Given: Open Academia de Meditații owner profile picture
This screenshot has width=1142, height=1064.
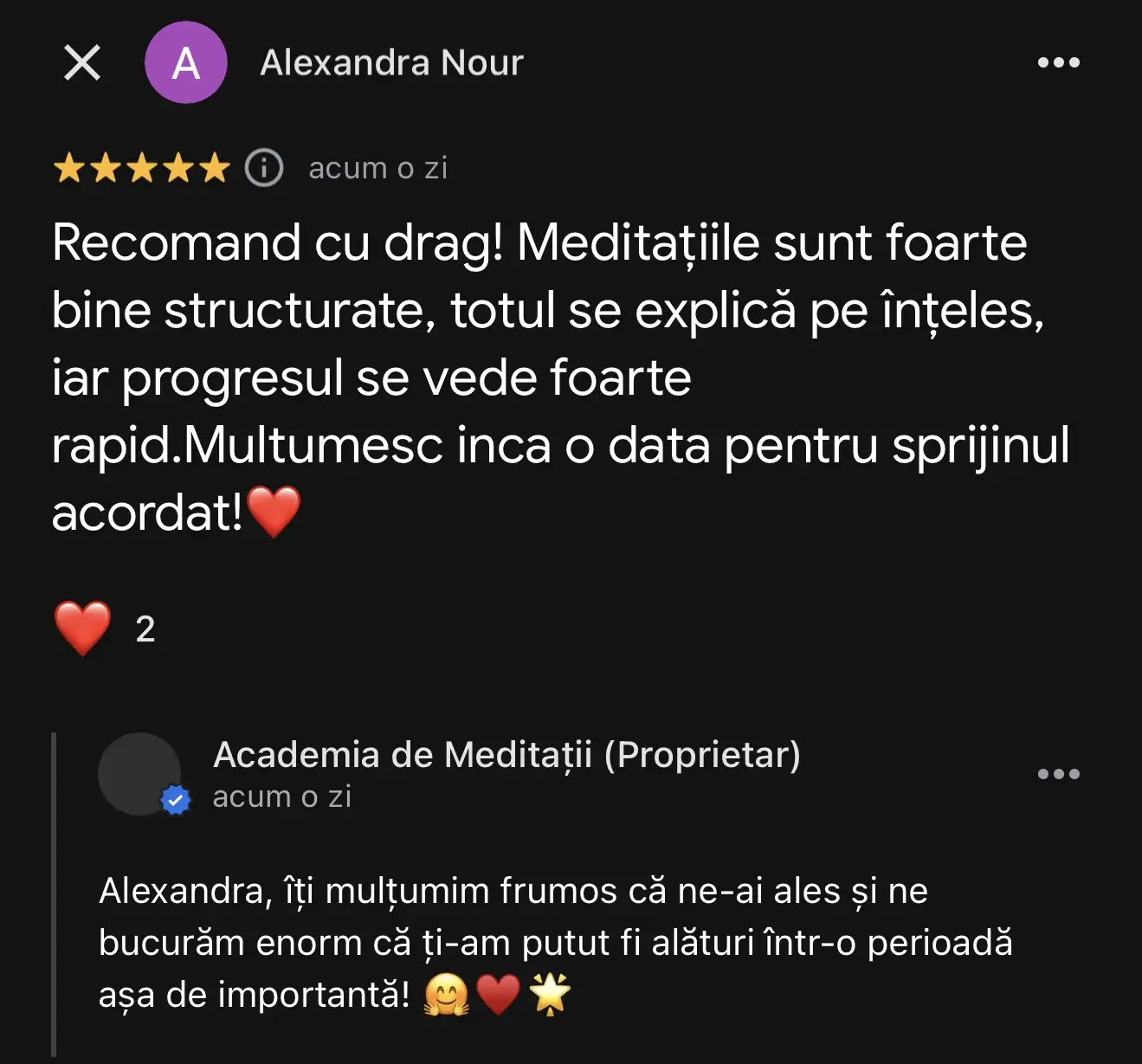Looking at the screenshot, I should click(x=139, y=774).
